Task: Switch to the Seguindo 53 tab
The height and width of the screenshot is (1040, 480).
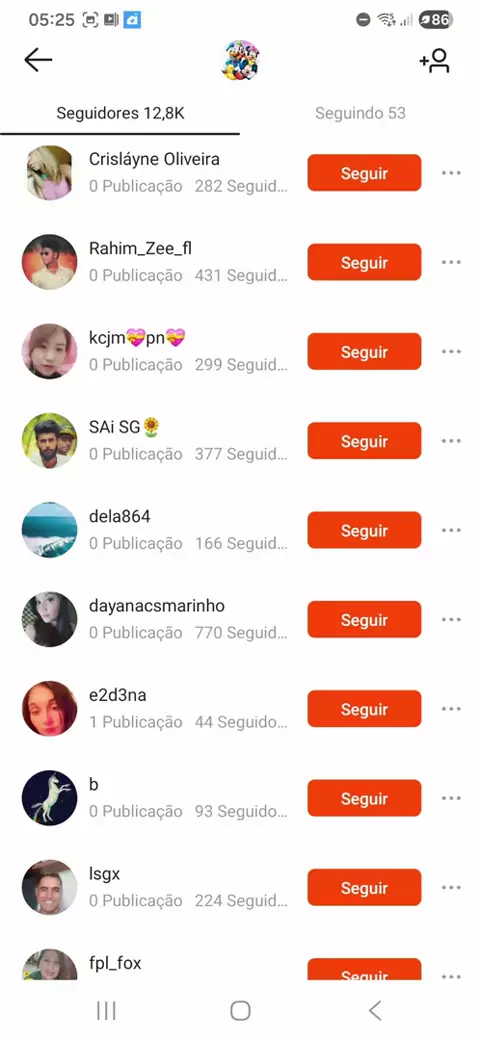Action: (x=360, y=113)
